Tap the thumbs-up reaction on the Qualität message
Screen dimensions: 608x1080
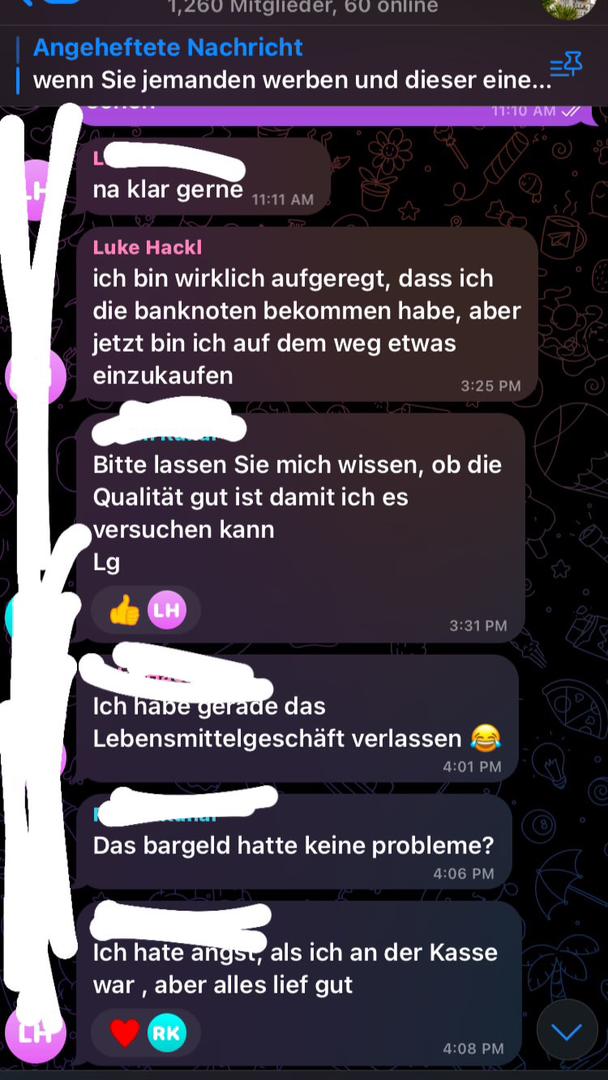point(125,610)
